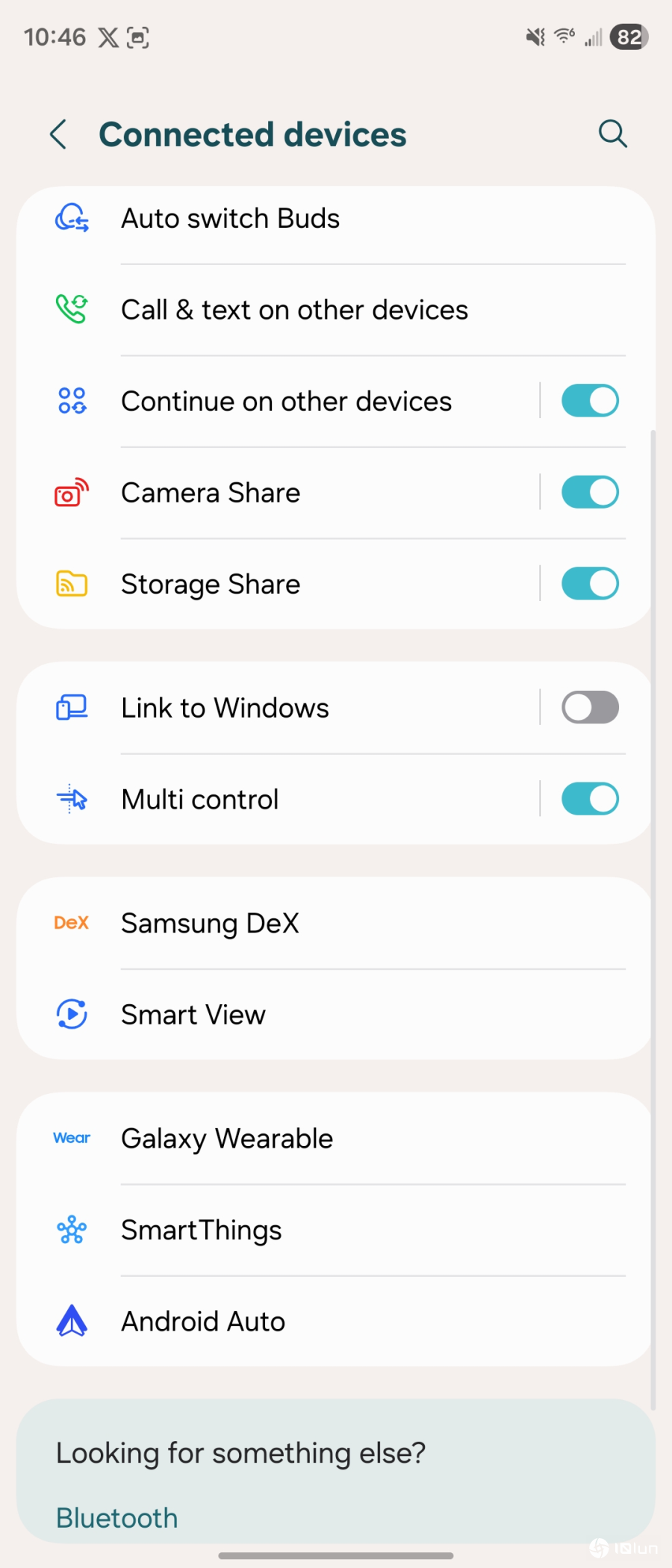Open Multi control details row

[x=200, y=799]
